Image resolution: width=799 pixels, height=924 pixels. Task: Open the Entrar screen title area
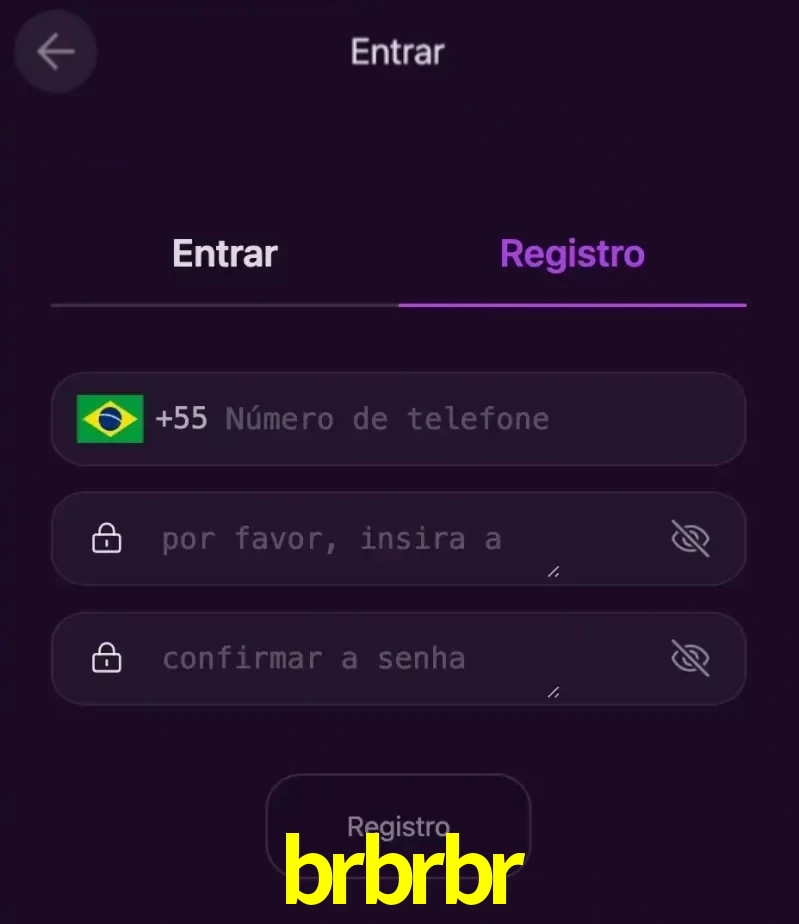[x=397, y=52]
